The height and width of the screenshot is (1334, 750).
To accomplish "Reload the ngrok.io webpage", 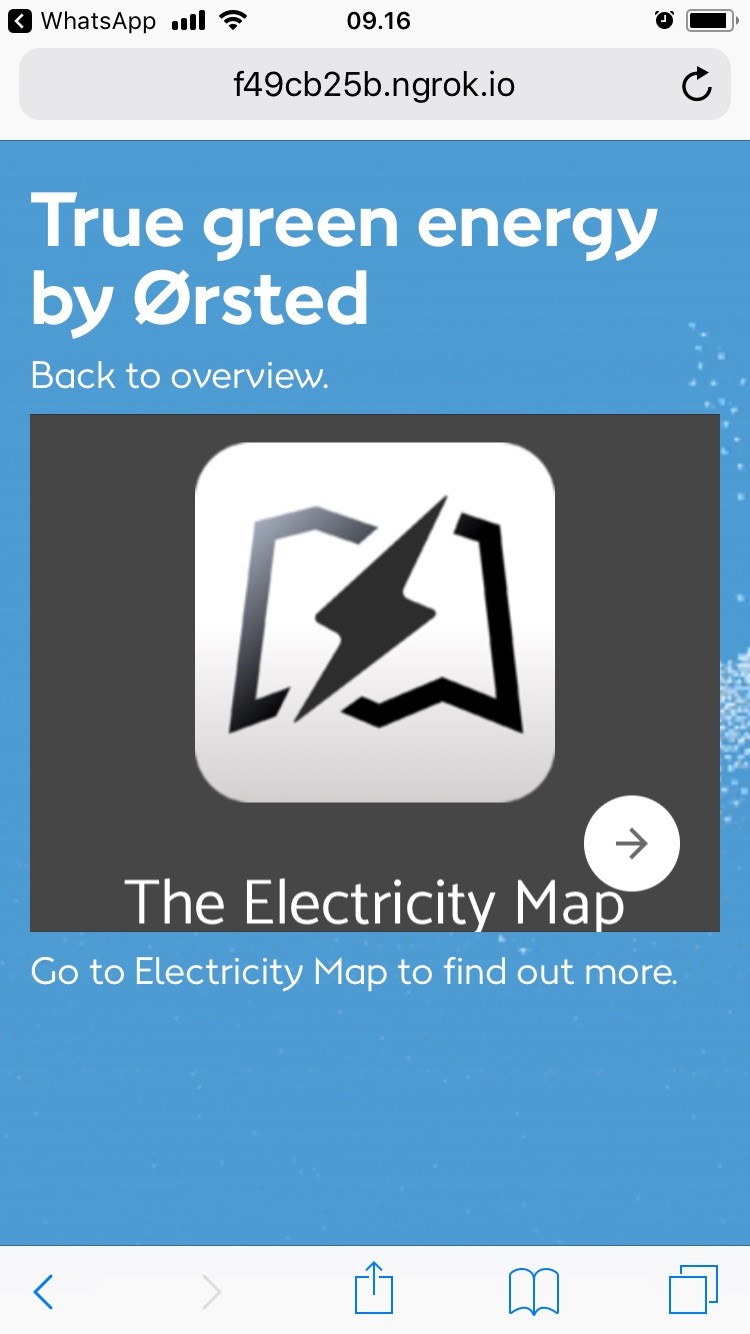I will point(696,84).
